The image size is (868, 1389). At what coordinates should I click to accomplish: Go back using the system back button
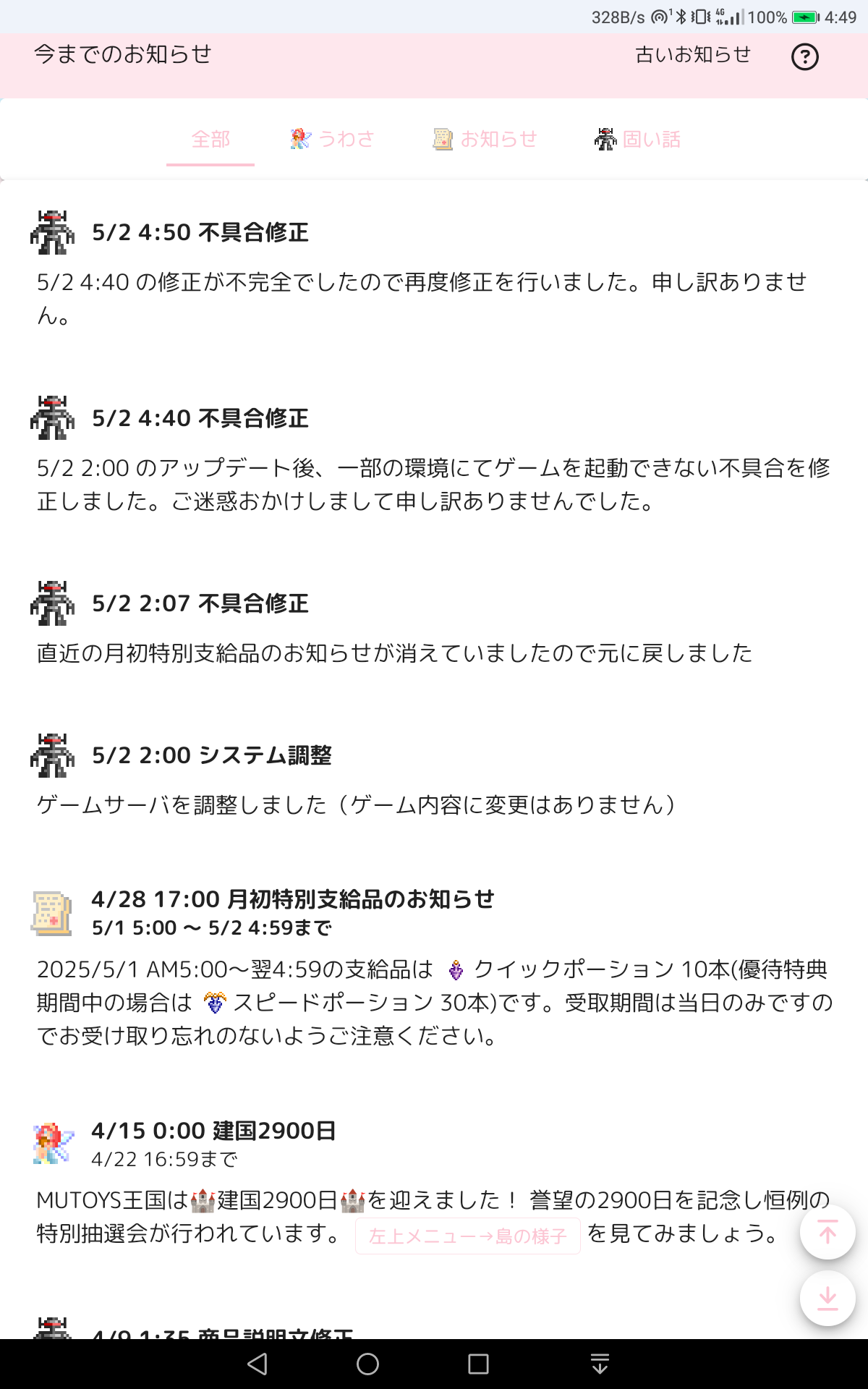[258, 1364]
